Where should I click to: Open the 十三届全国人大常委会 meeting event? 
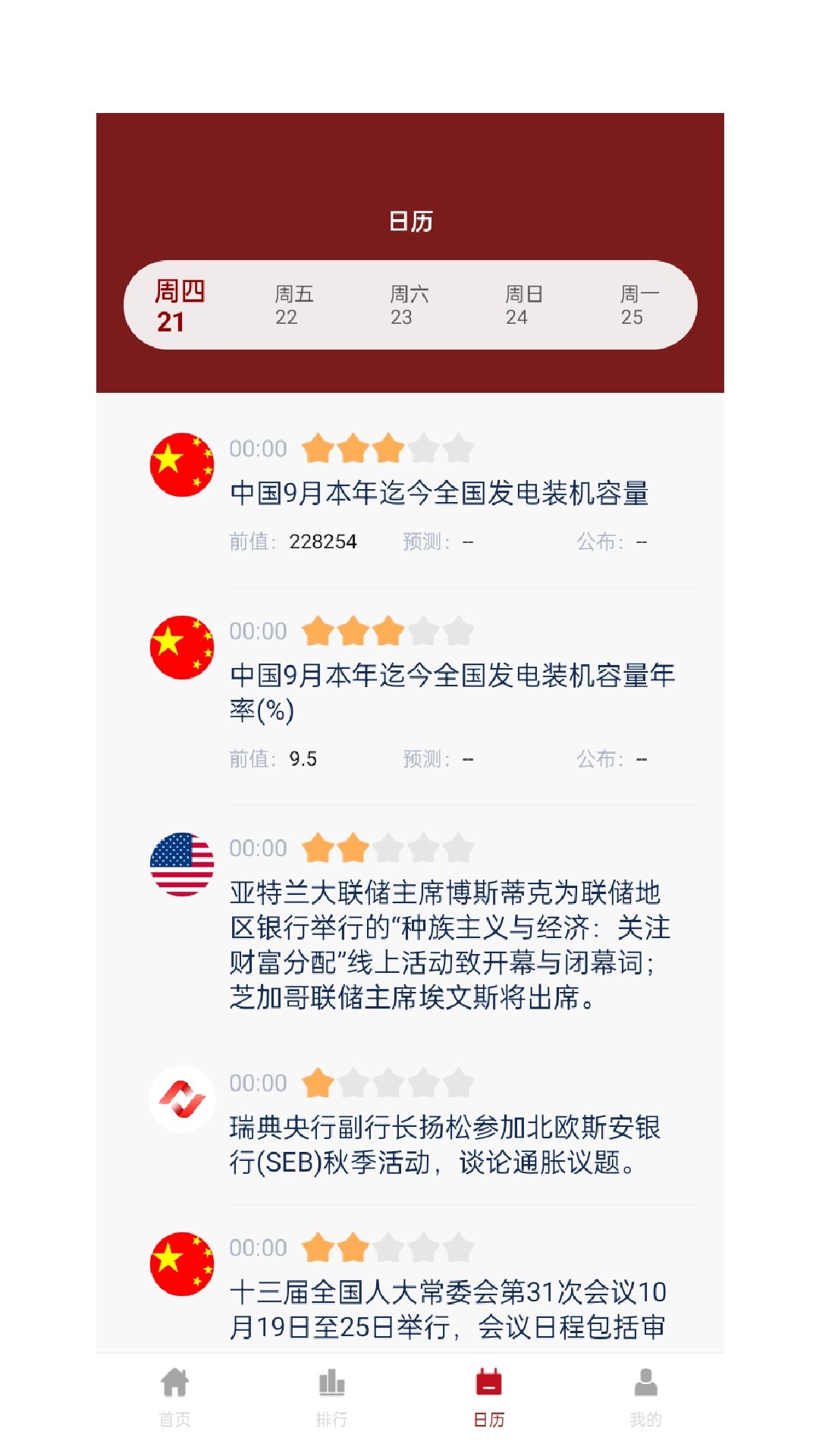tap(447, 1309)
